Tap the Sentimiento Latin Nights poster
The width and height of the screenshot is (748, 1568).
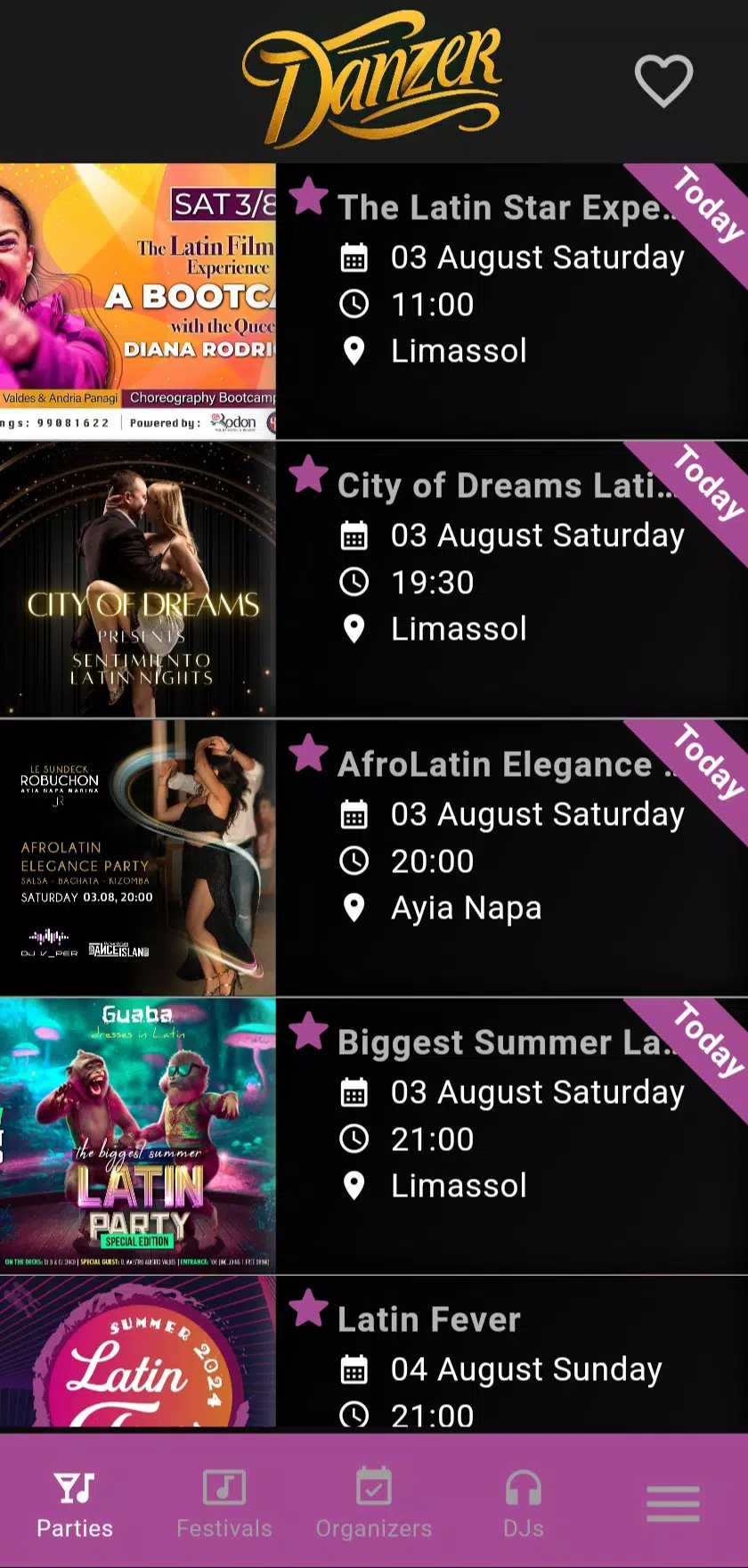click(x=138, y=580)
